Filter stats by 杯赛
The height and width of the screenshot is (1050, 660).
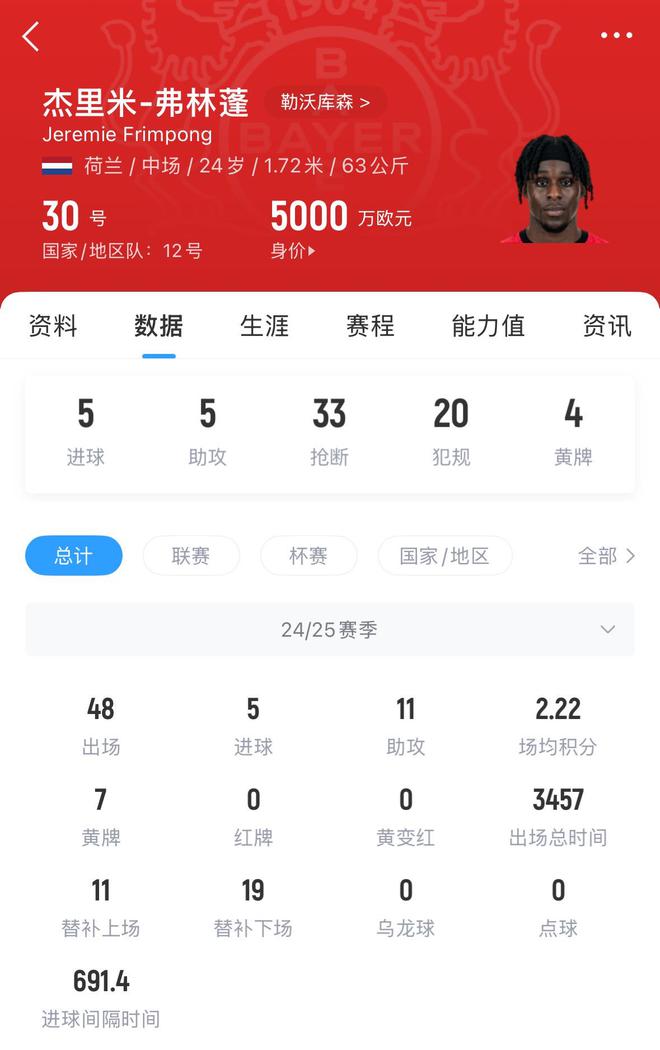pos(308,556)
